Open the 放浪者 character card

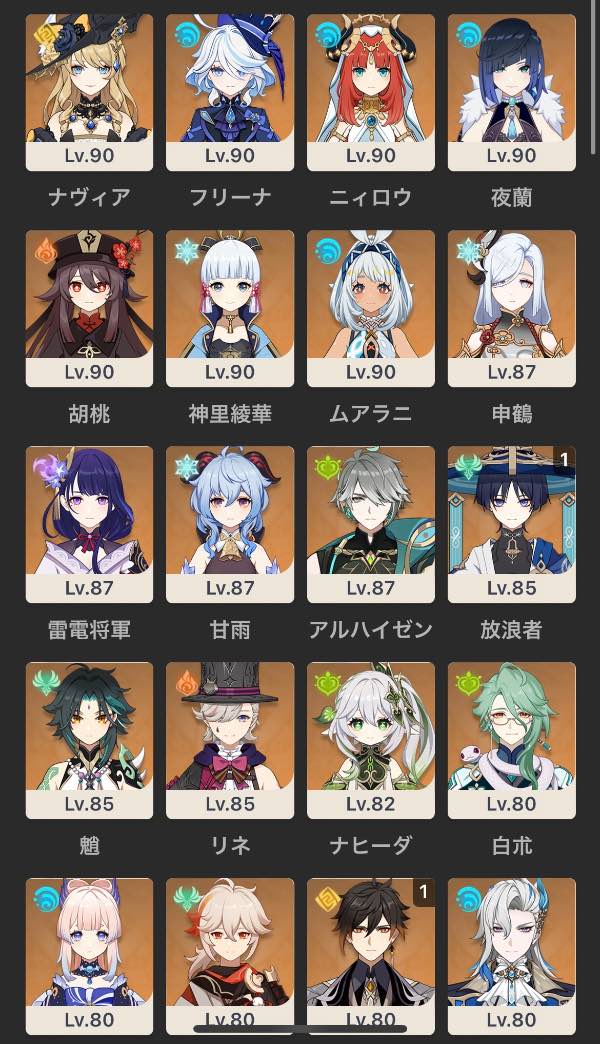coord(512,524)
